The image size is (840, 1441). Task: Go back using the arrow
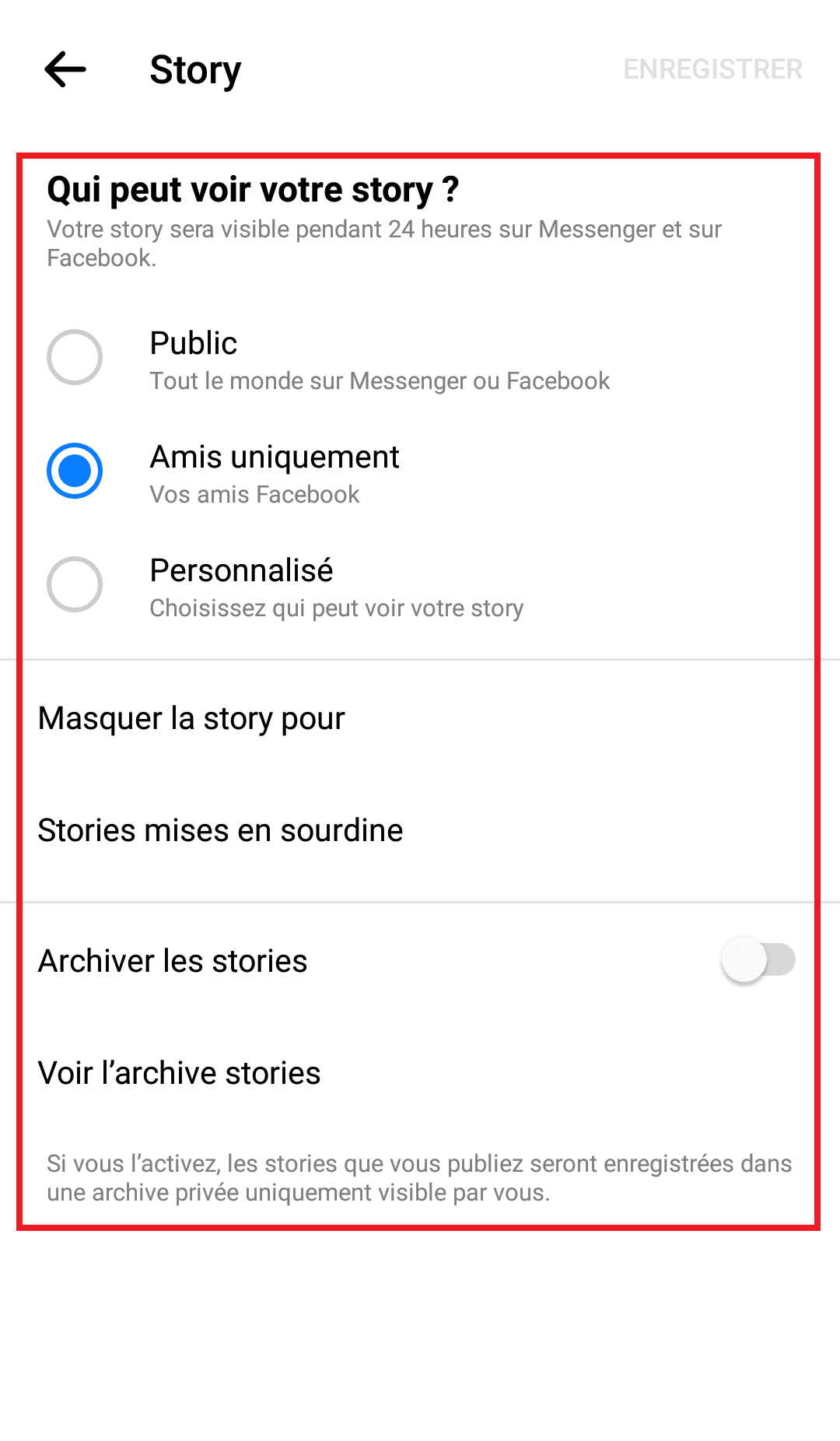(65, 70)
